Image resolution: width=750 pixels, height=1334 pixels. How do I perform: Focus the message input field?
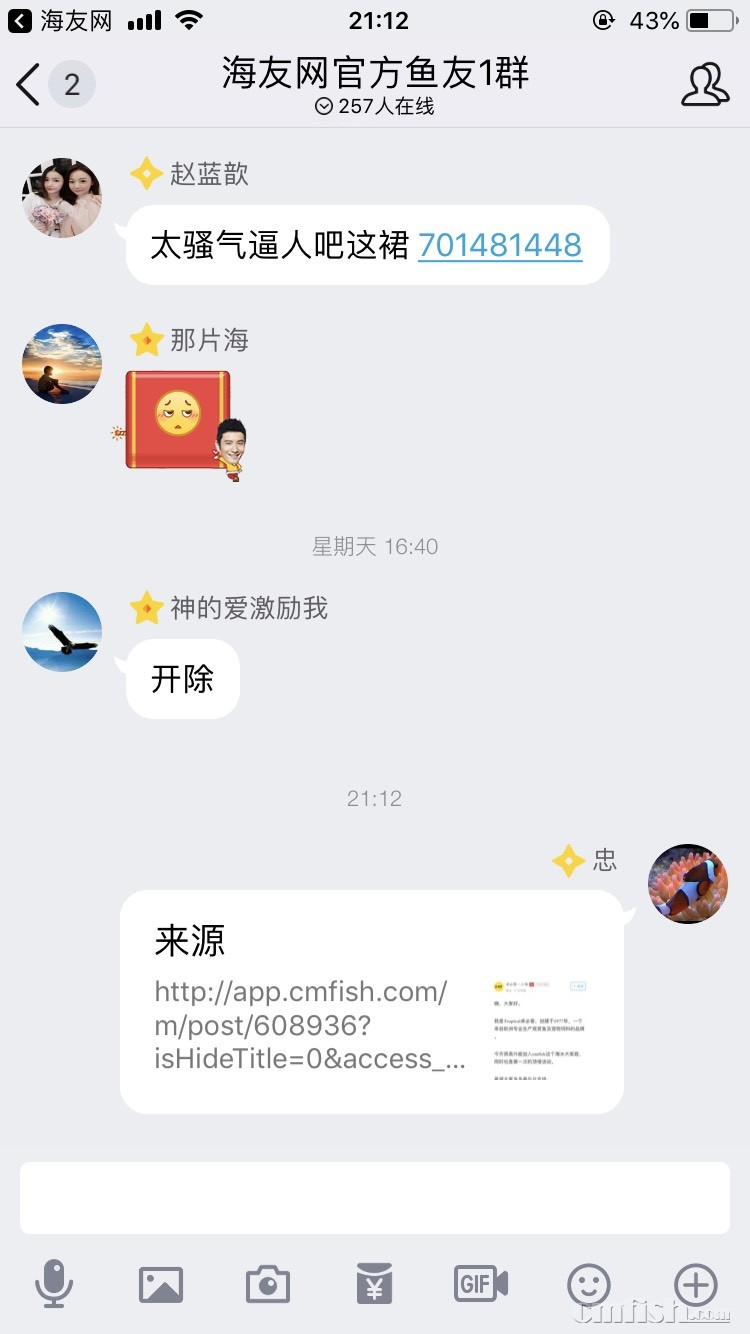[x=374, y=1197]
